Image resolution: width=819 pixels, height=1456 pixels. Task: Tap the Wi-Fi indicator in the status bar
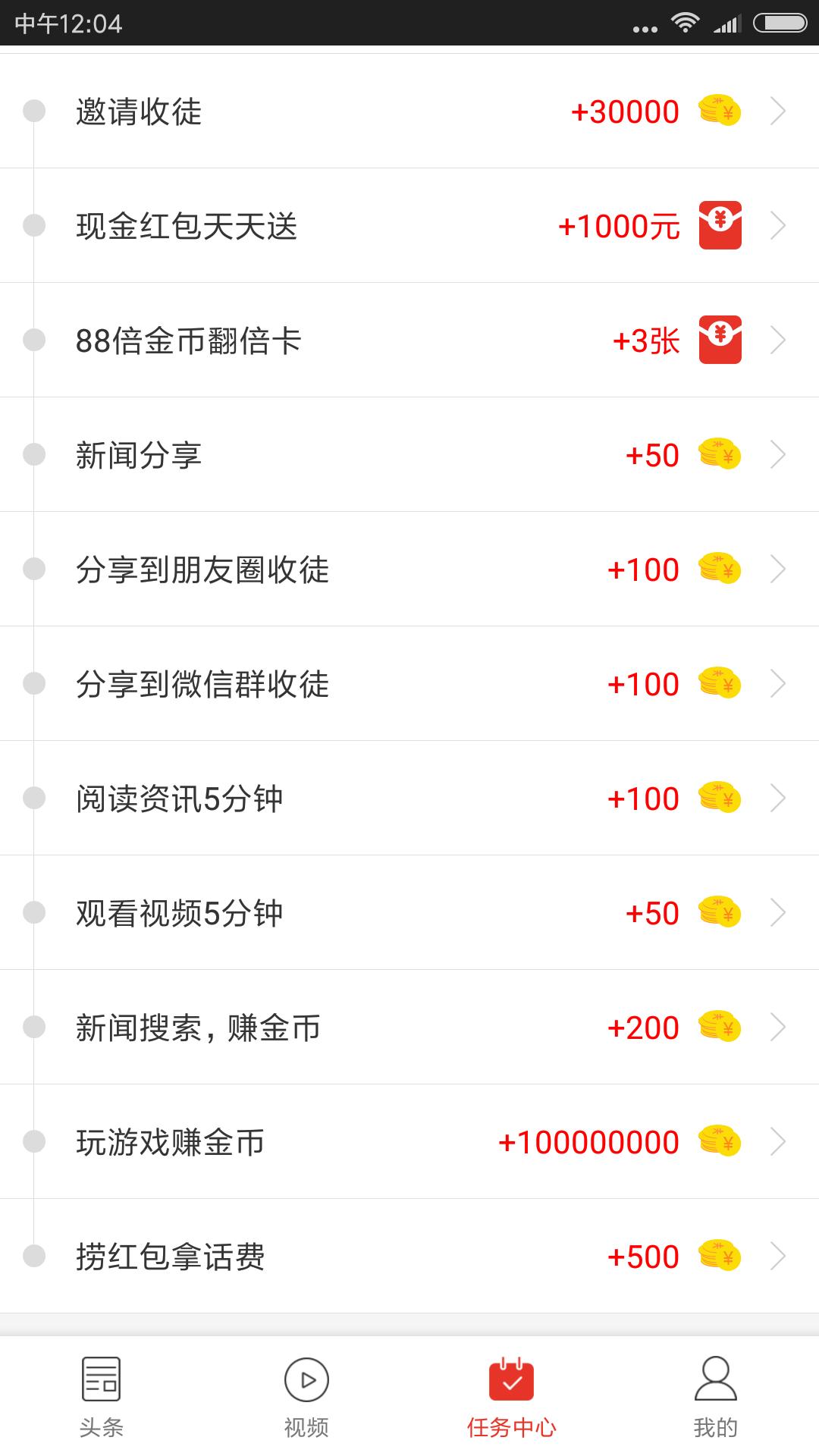coord(685,23)
